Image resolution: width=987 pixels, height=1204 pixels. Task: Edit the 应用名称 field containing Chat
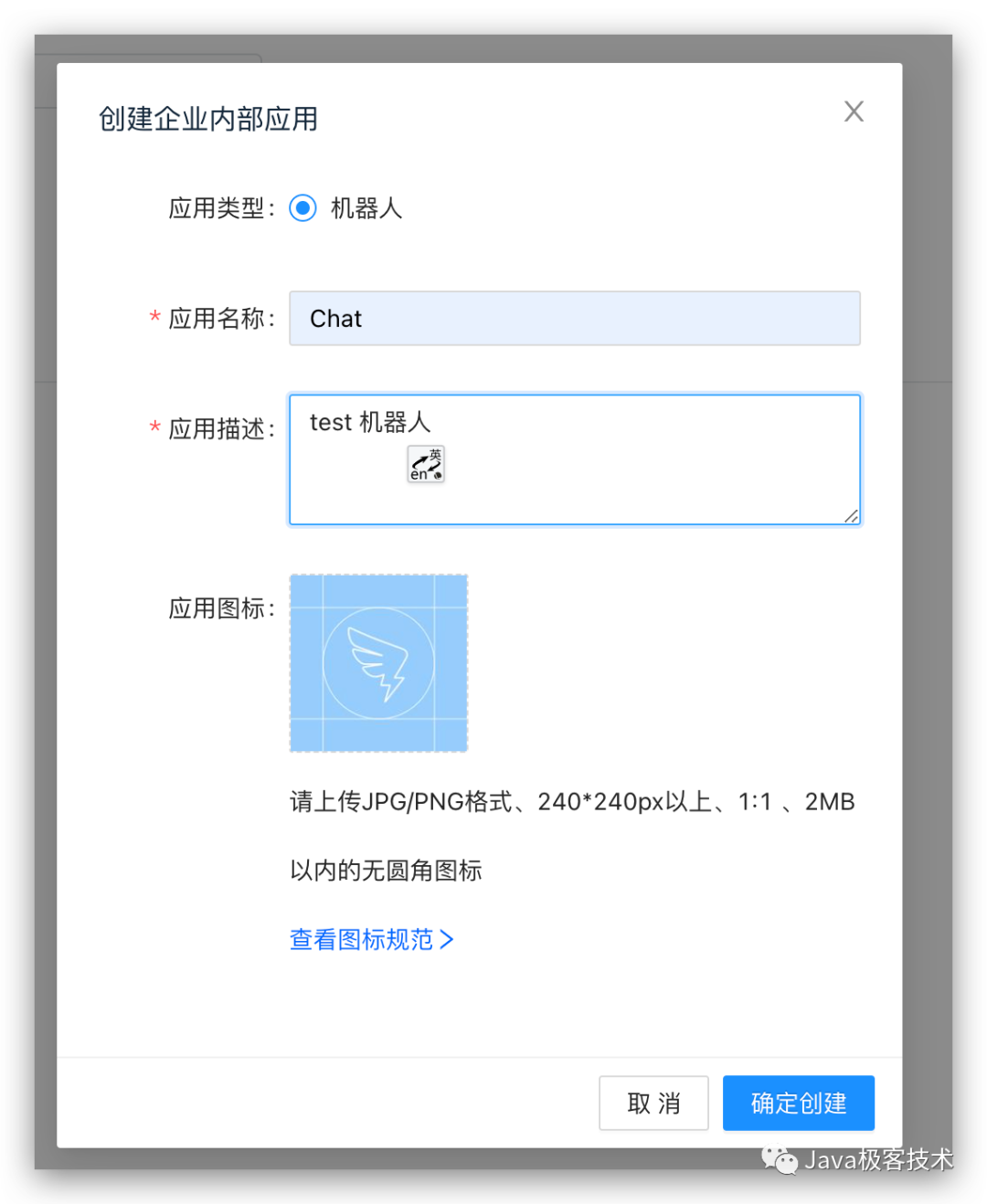(574, 319)
